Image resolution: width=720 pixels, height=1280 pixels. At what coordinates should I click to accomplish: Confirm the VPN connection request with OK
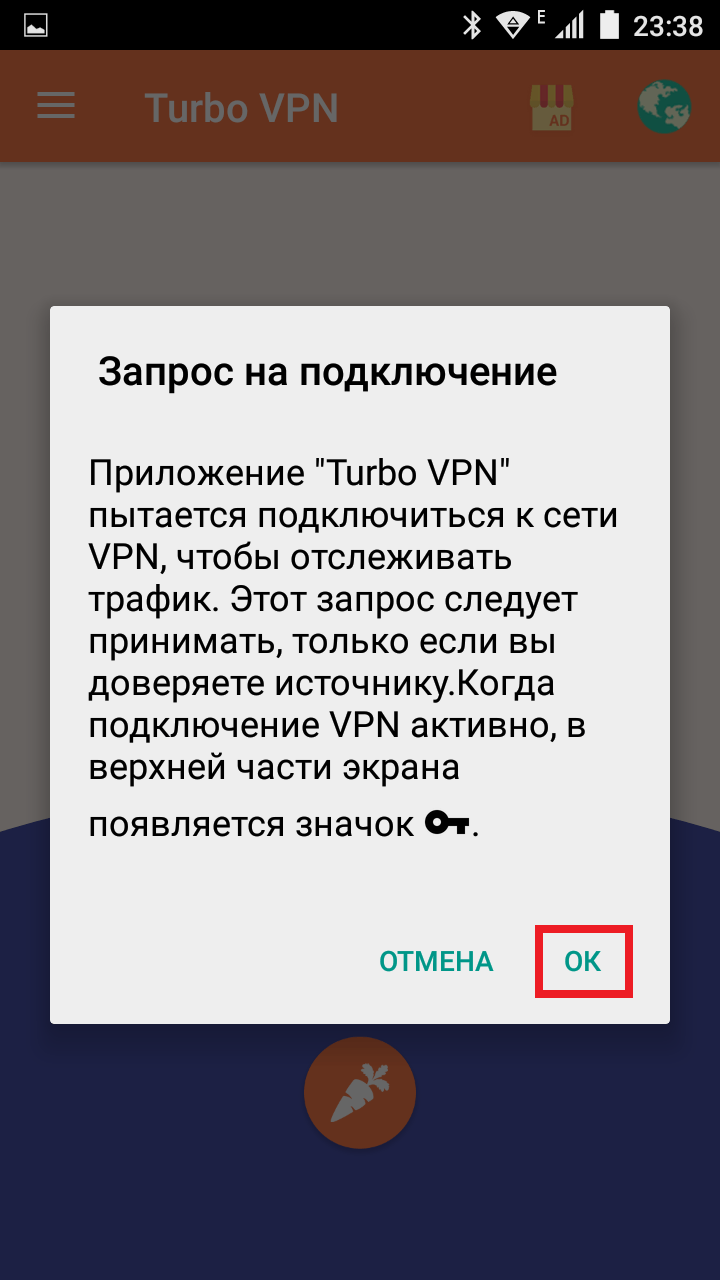point(583,961)
